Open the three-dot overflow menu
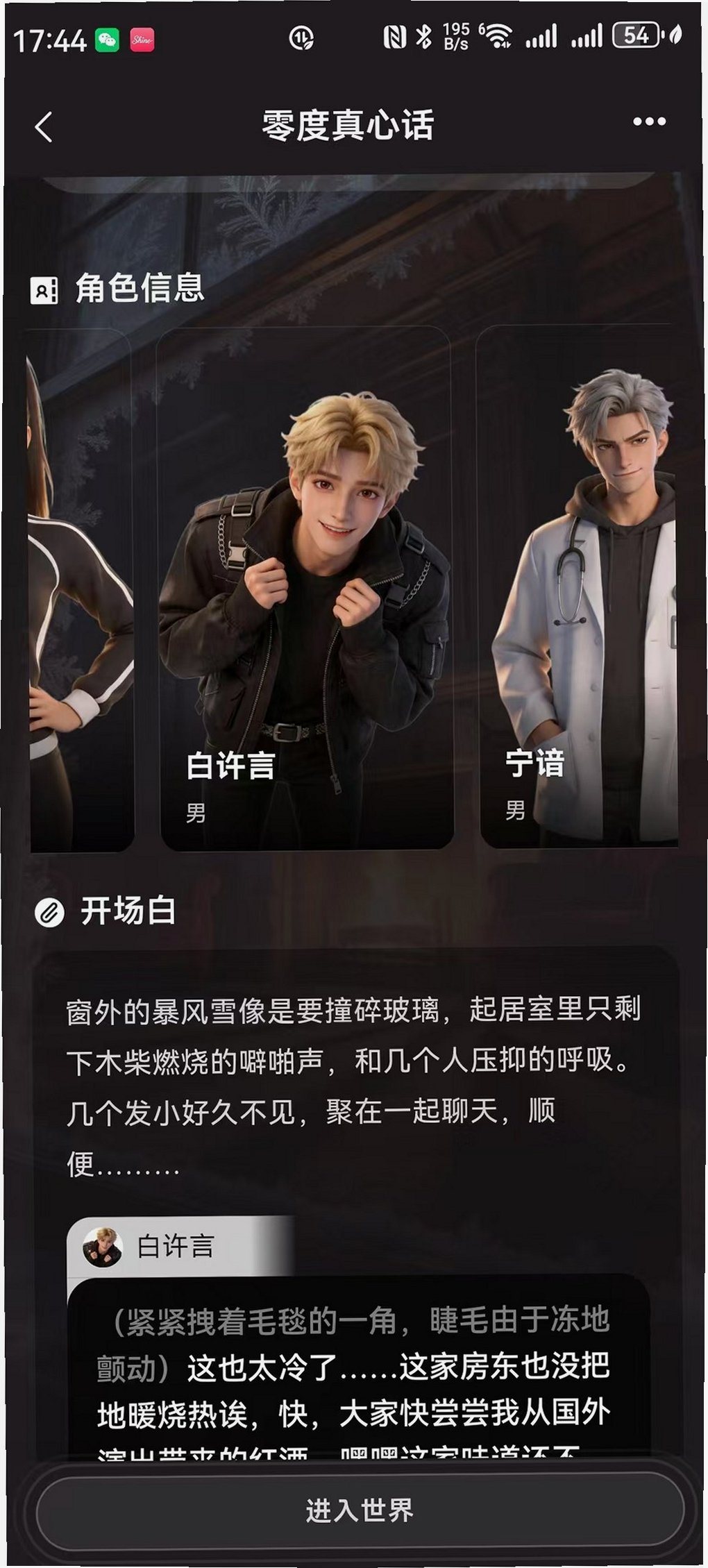The width and height of the screenshot is (708, 1568). point(649,122)
